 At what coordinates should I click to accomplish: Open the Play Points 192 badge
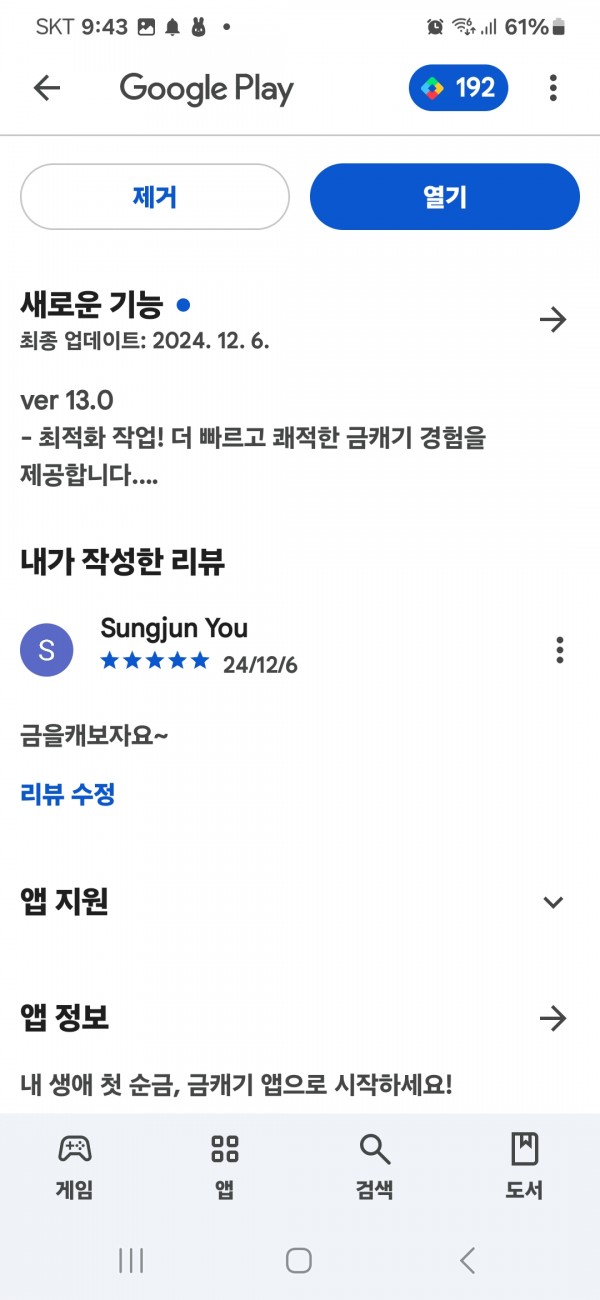(x=458, y=88)
